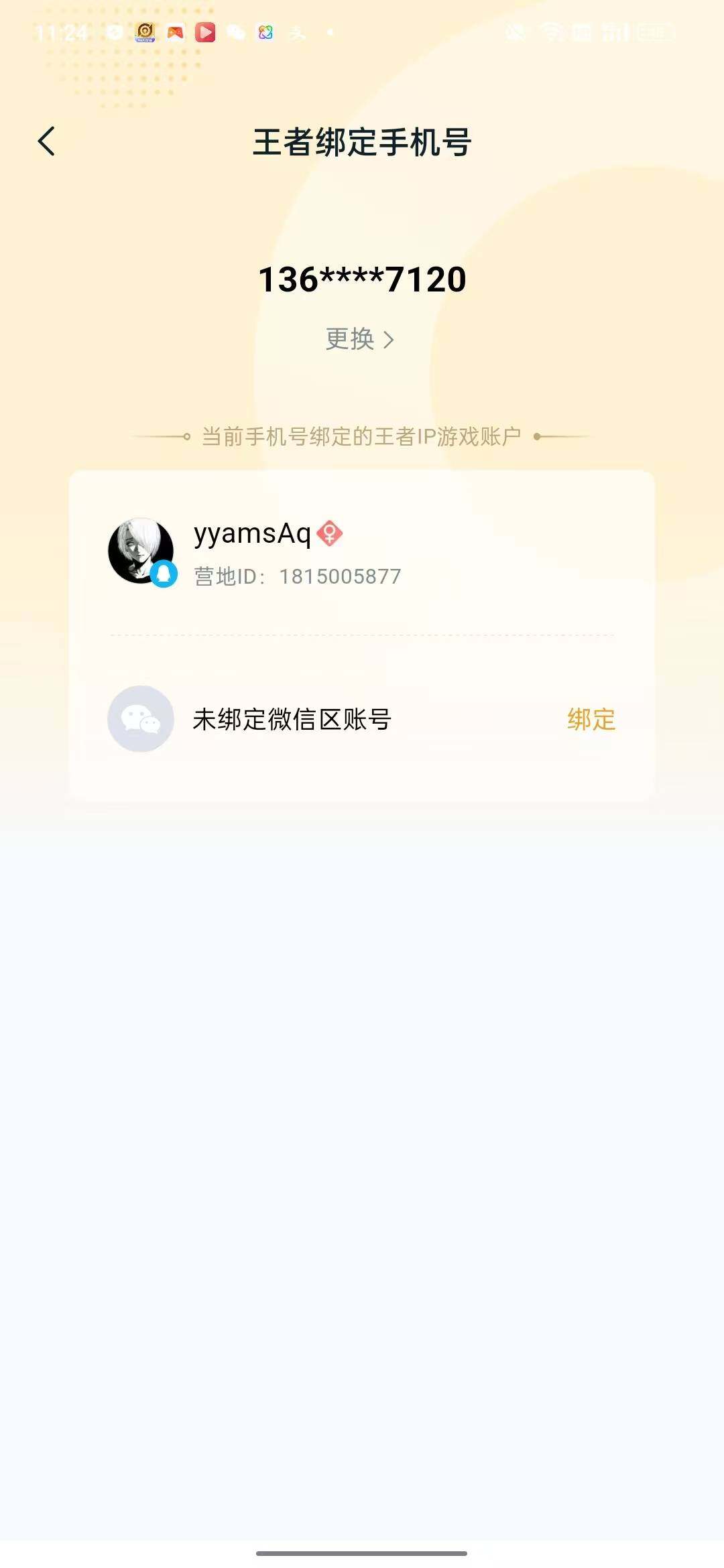Tap the Wi-Fi icon in the status bar
This screenshot has width=724, height=1568.
pos(551,31)
